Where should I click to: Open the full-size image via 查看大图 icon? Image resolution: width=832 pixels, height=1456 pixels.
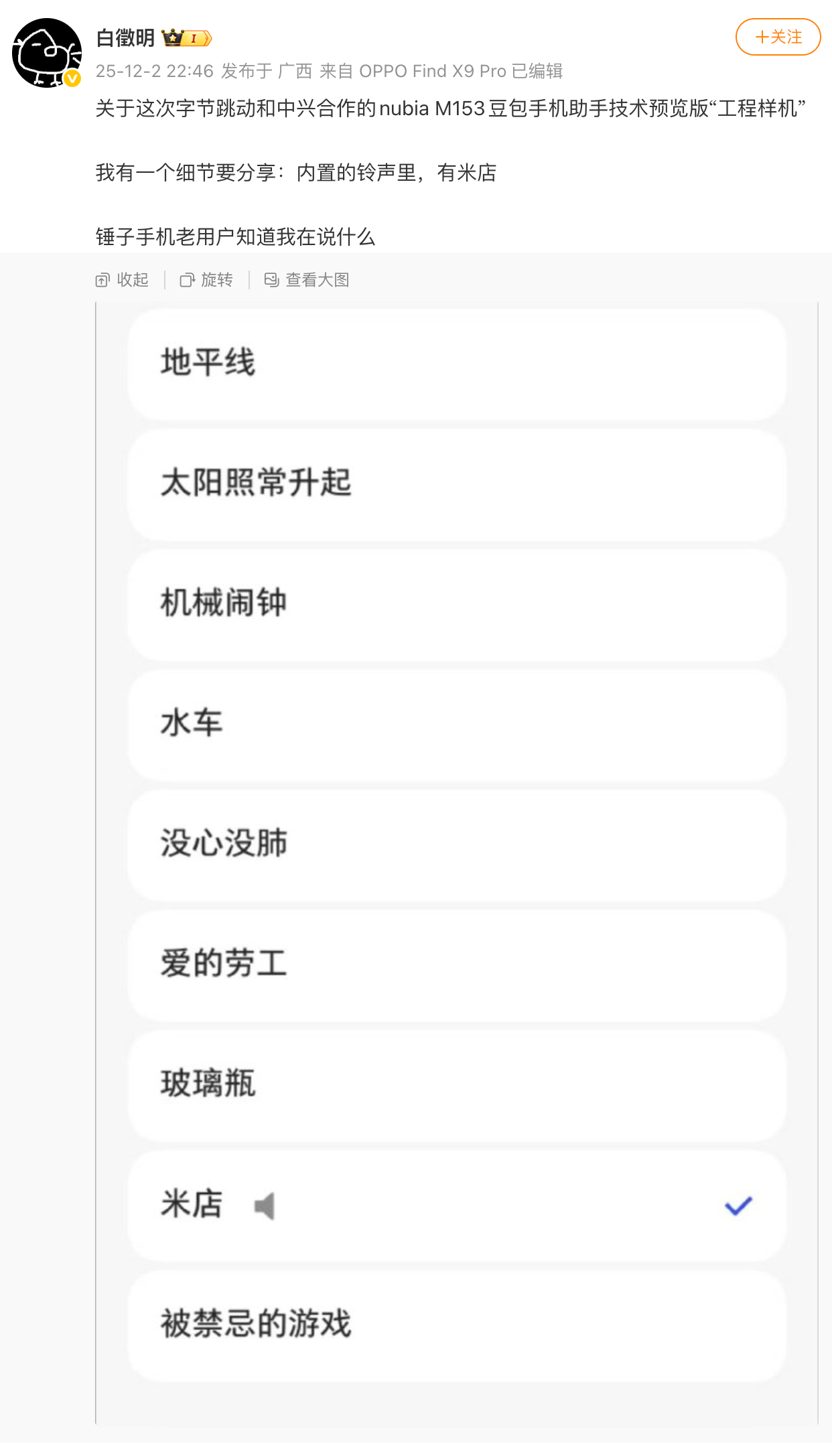(271, 280)
